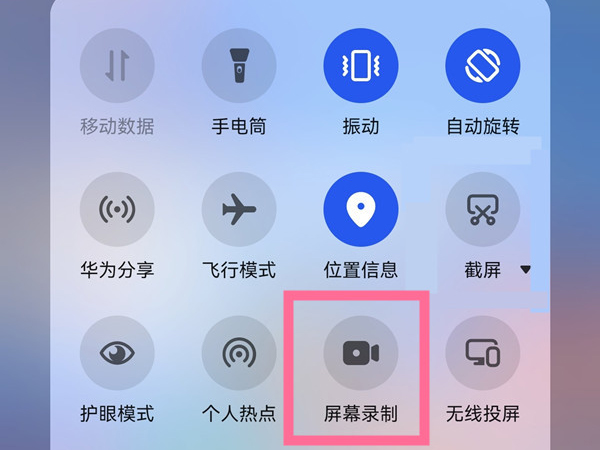Expand the 截屏 screenshot options arrow
The image size is (600, 450).
pos(526,270)
